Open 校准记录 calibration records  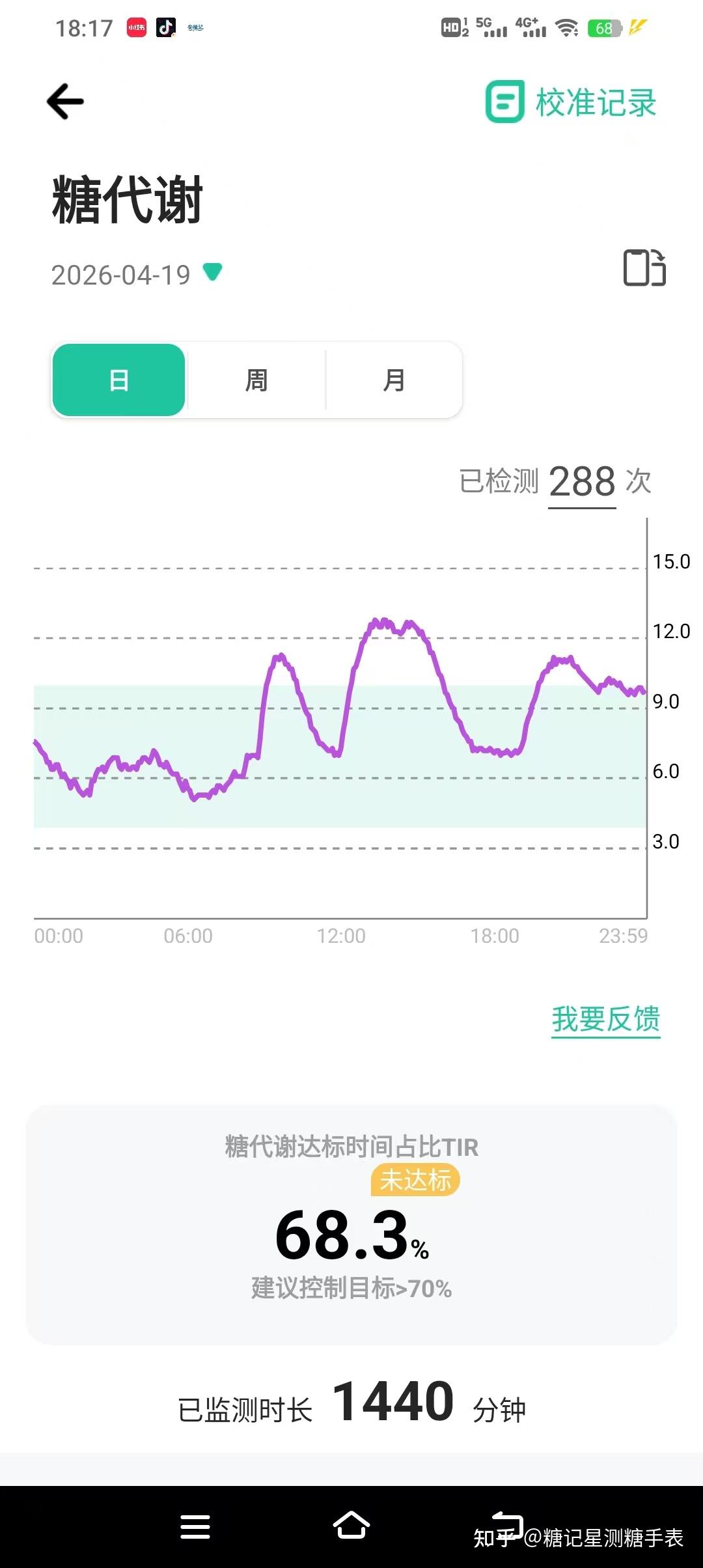click(x=571, y=102)
